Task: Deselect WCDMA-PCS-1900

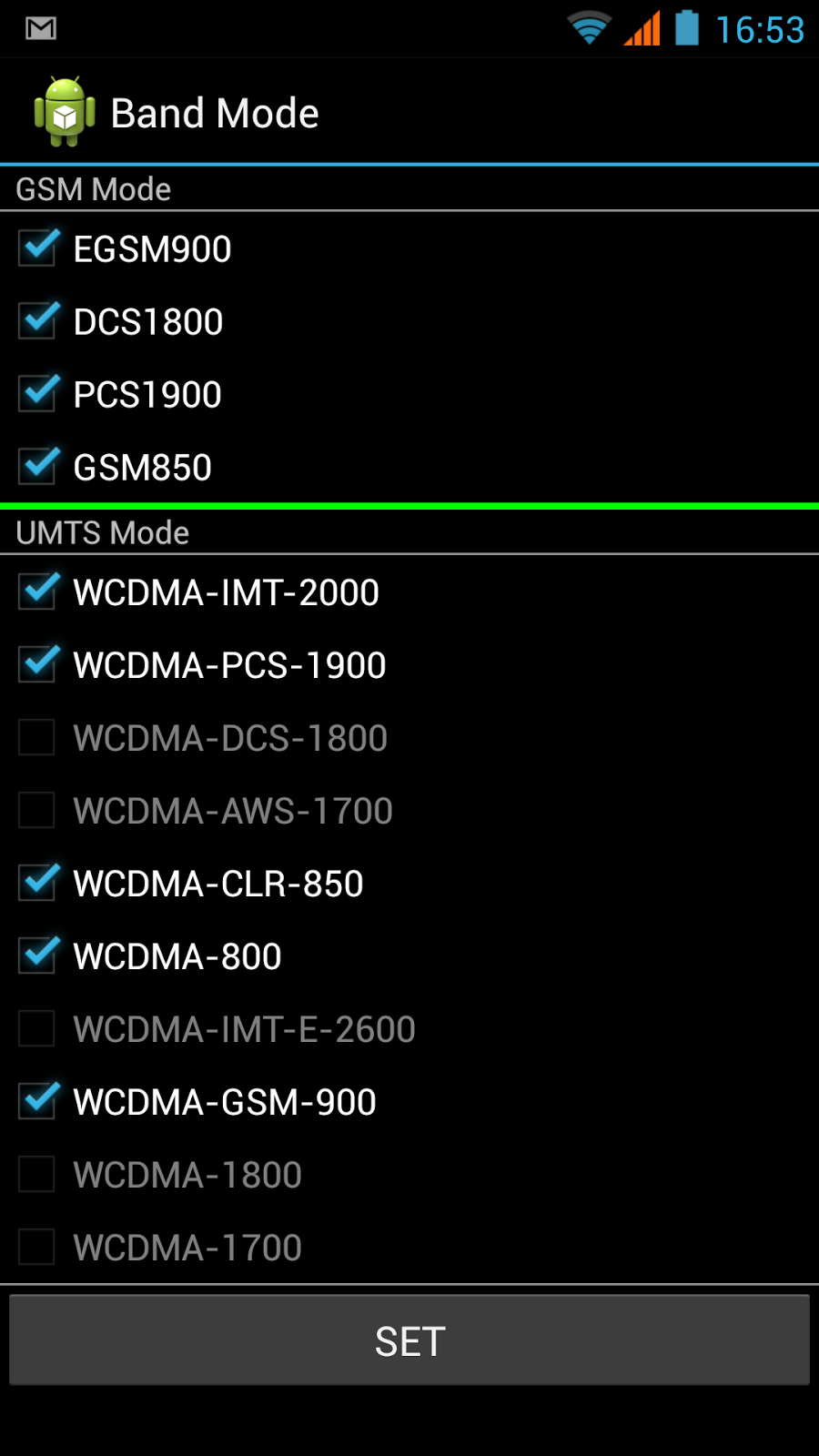Action: coord(38,665)
